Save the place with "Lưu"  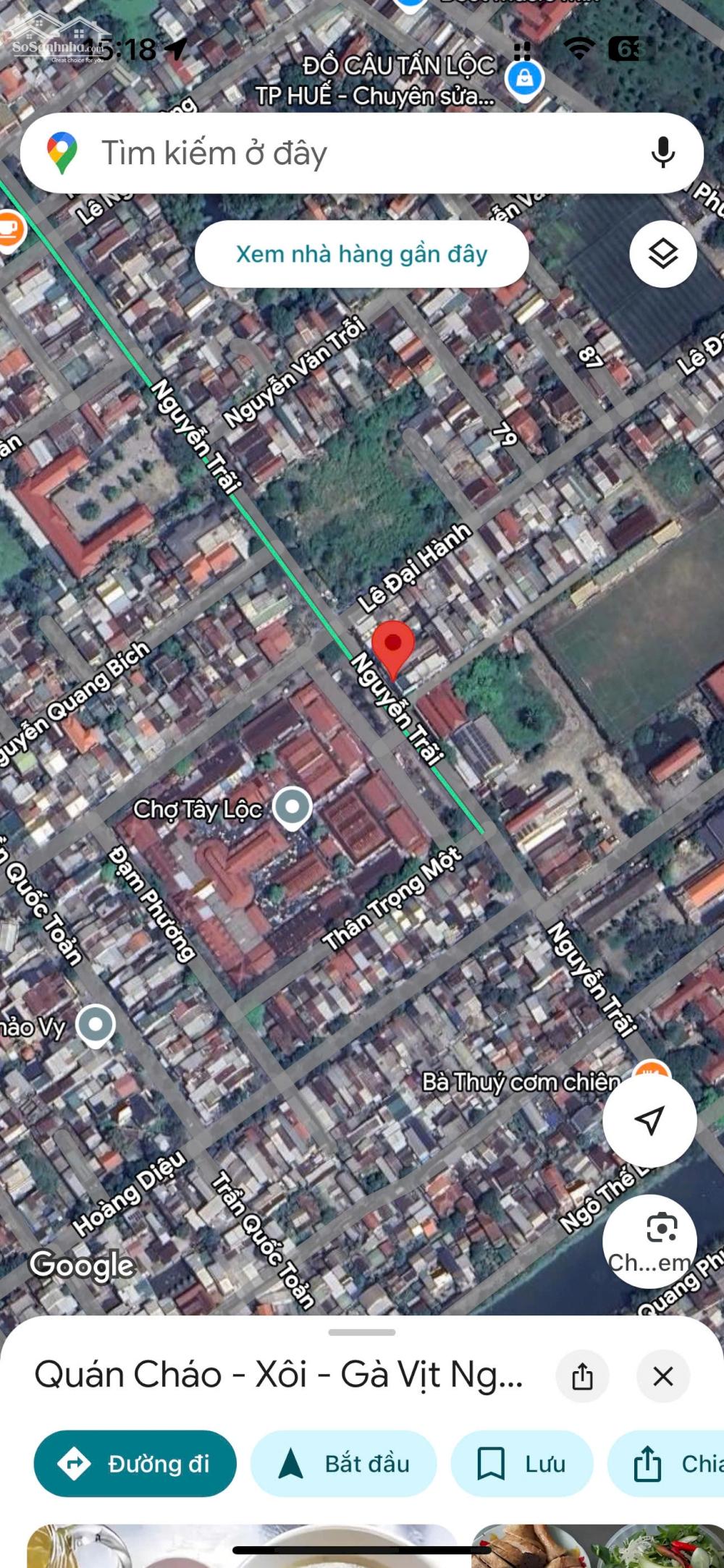(x=522, y=1463)
